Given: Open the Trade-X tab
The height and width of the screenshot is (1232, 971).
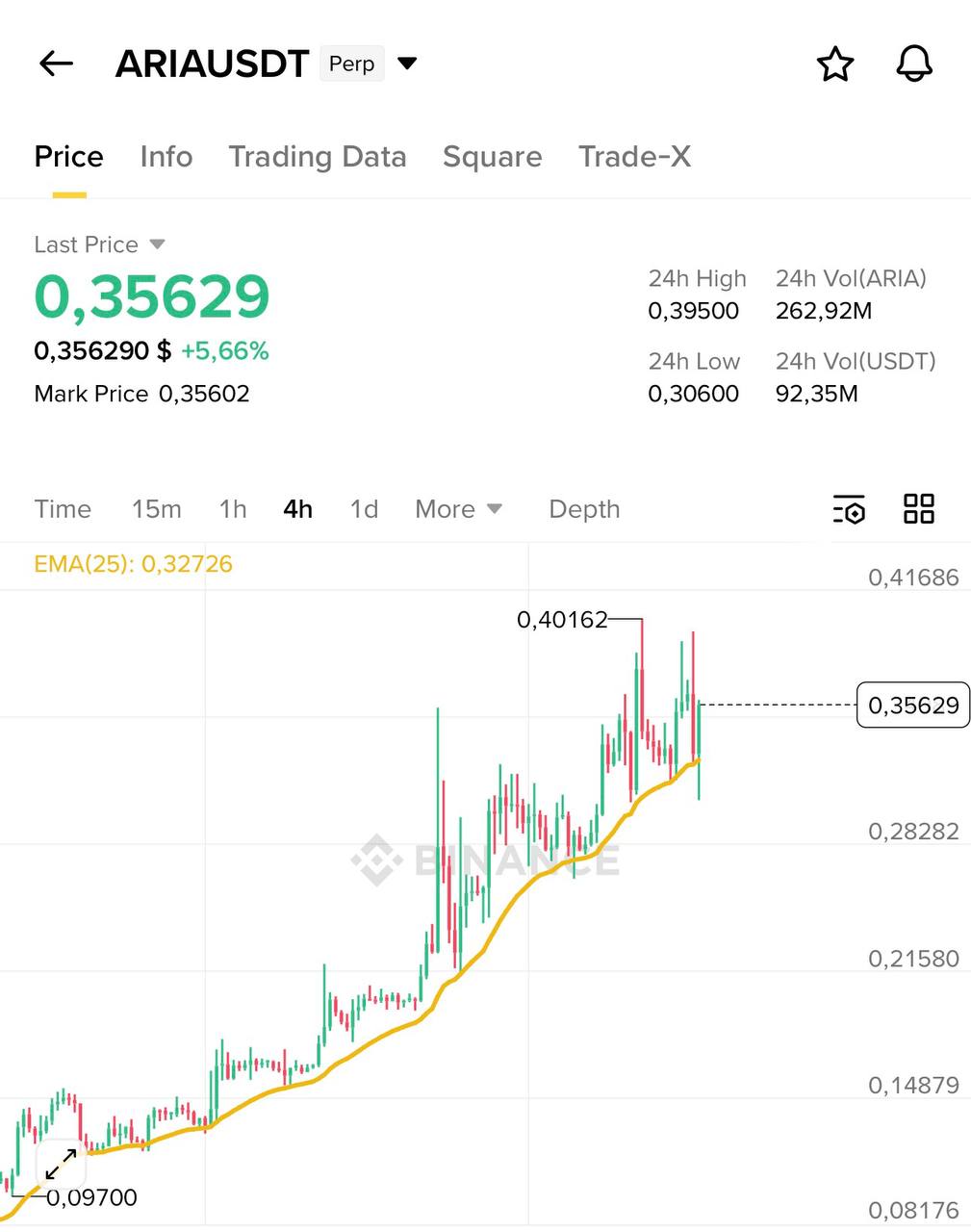Looking at the screenshot, I should tap(634, 156).
